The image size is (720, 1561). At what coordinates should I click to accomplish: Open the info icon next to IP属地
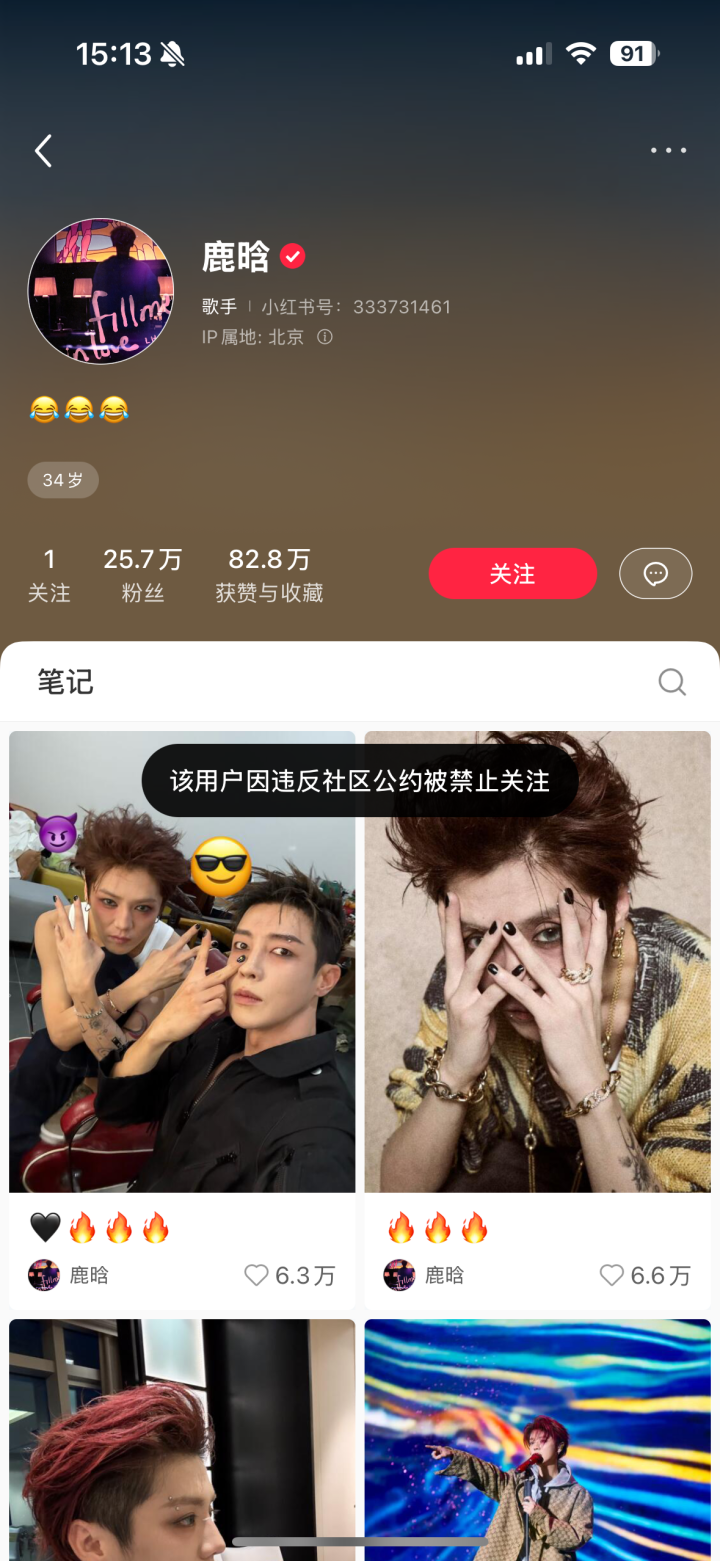point(325,337)
